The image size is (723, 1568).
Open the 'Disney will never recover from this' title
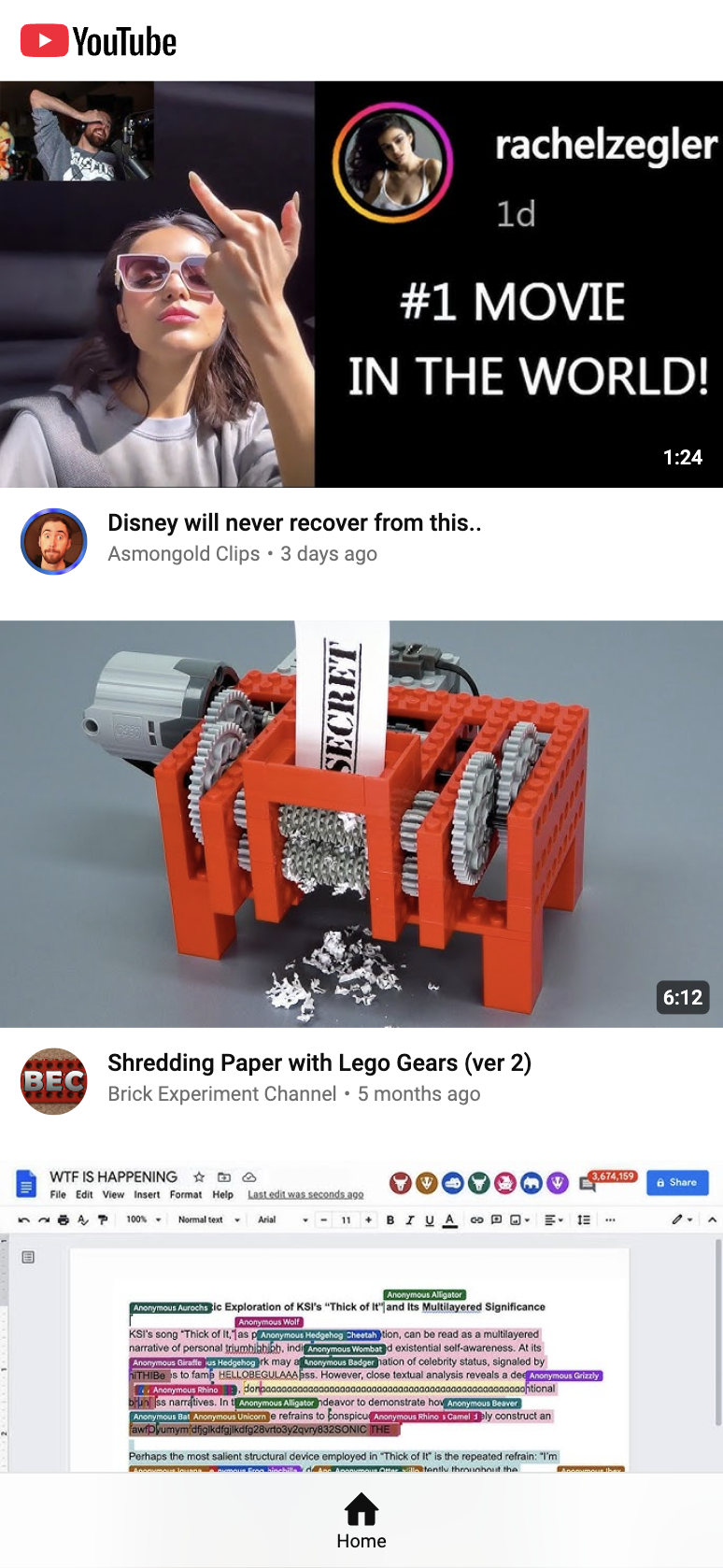coord(294,522)
